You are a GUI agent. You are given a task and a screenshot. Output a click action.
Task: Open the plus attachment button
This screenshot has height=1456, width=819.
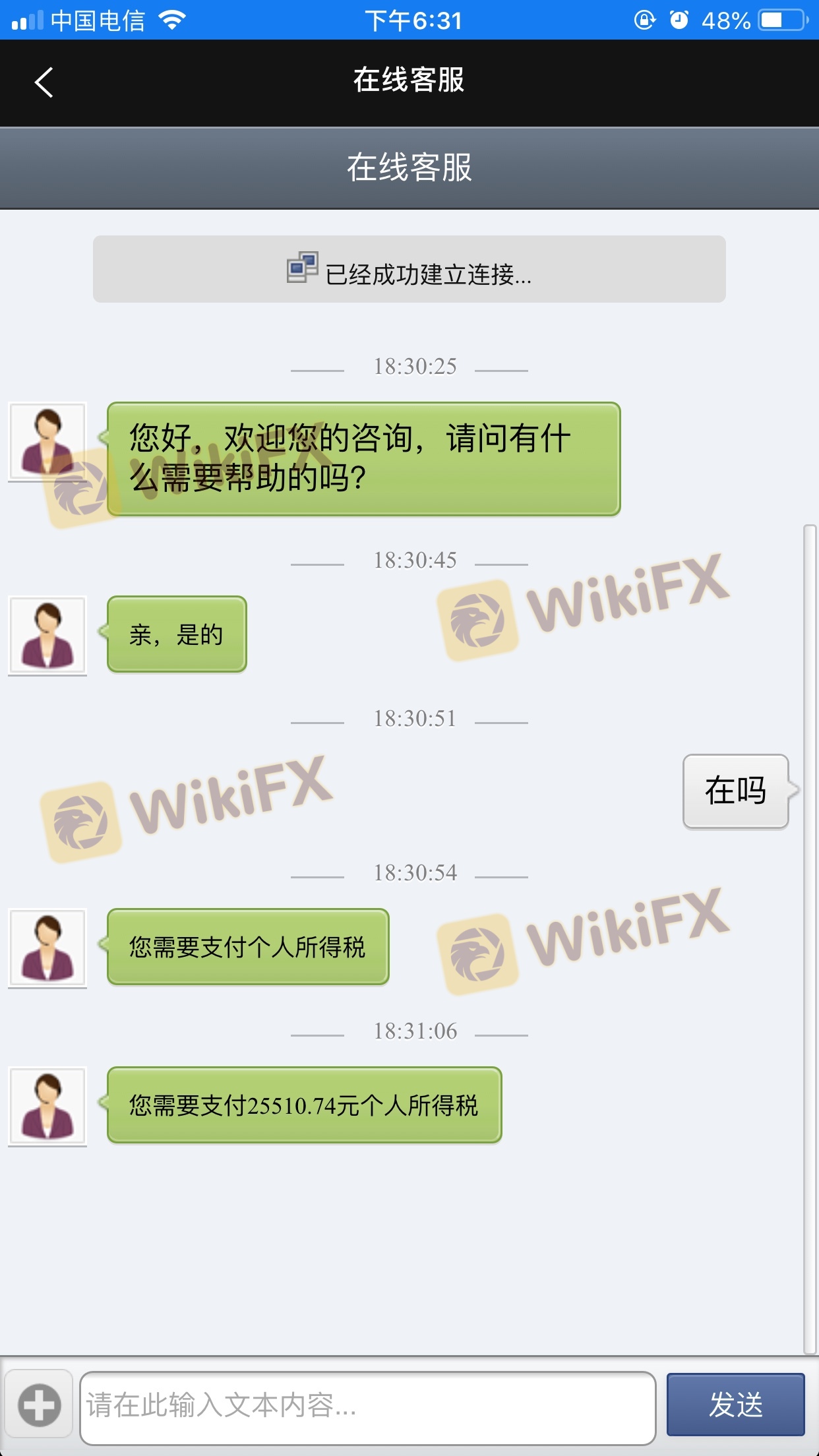point(39,1405)
